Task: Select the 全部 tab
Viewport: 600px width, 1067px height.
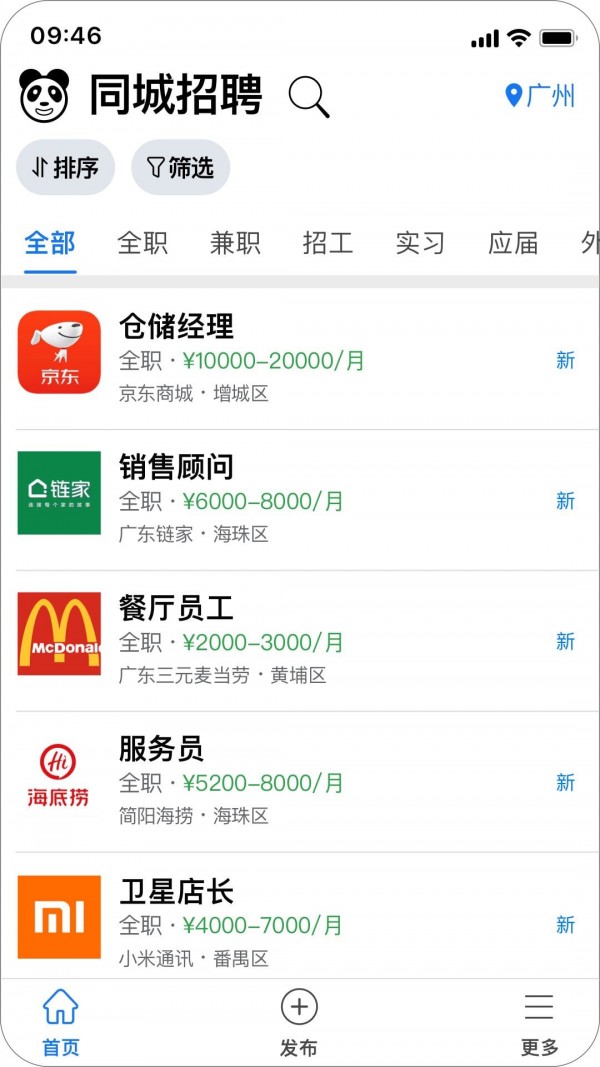Action: [50, 243]
